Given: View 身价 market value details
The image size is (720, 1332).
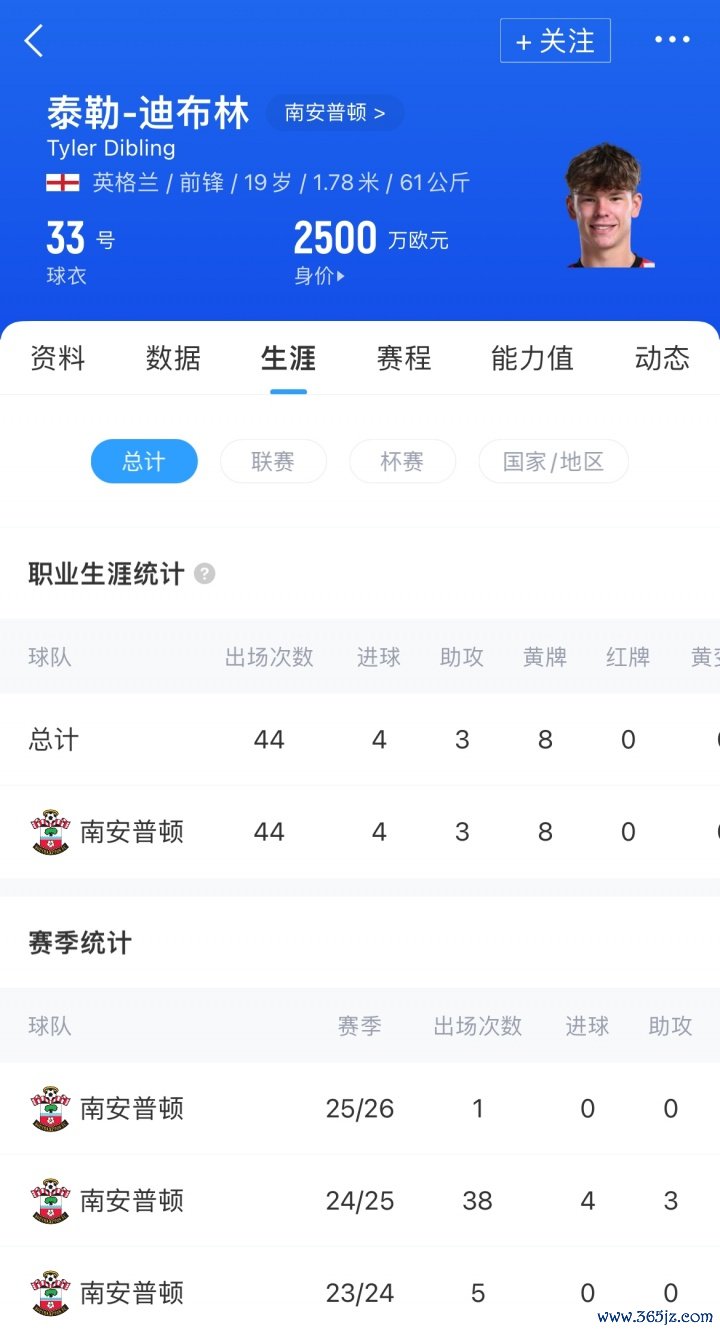Looking at the screenshot, I should (x=320, y=276).
